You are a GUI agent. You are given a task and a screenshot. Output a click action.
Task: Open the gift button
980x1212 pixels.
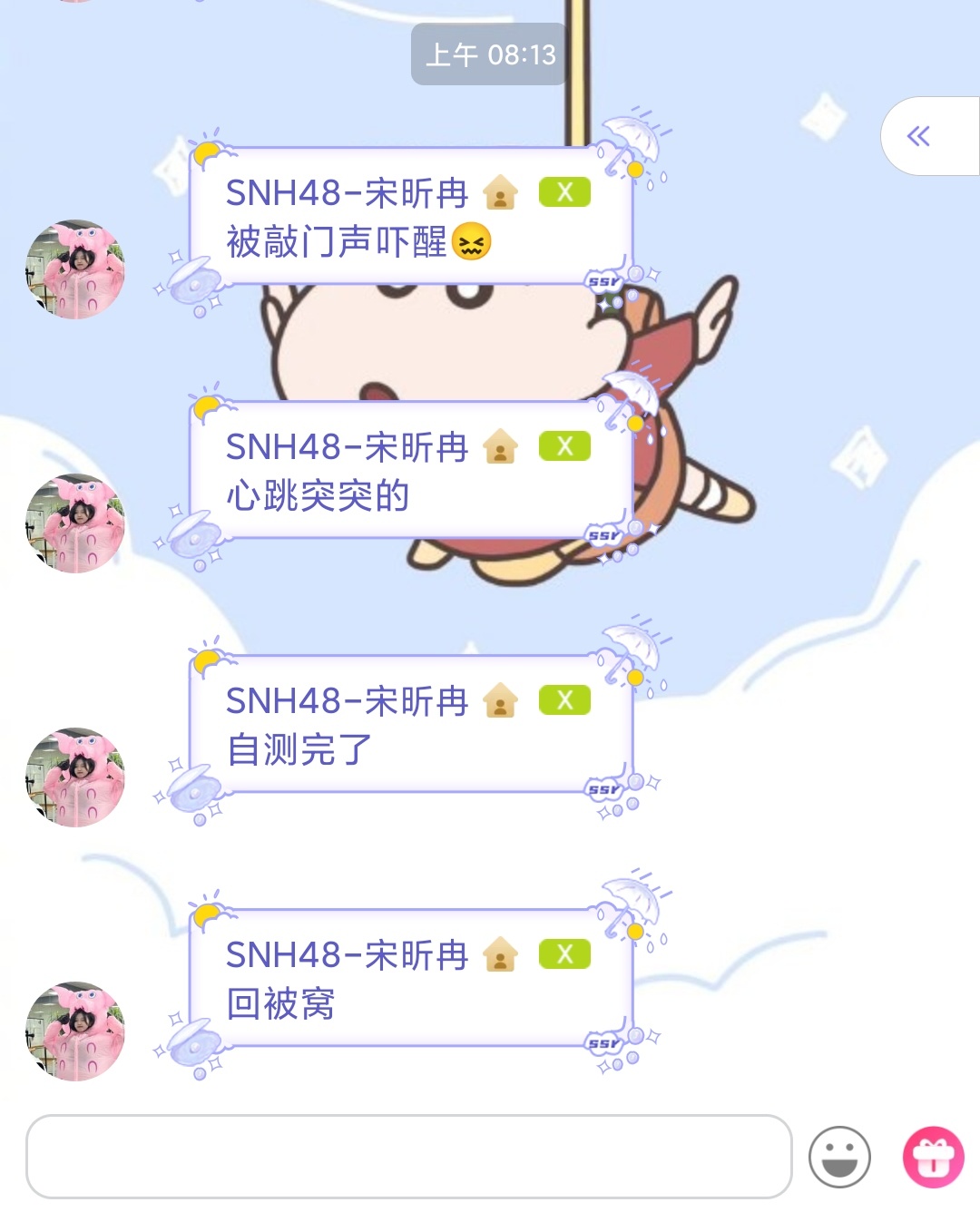click(x=933, y=1157)
